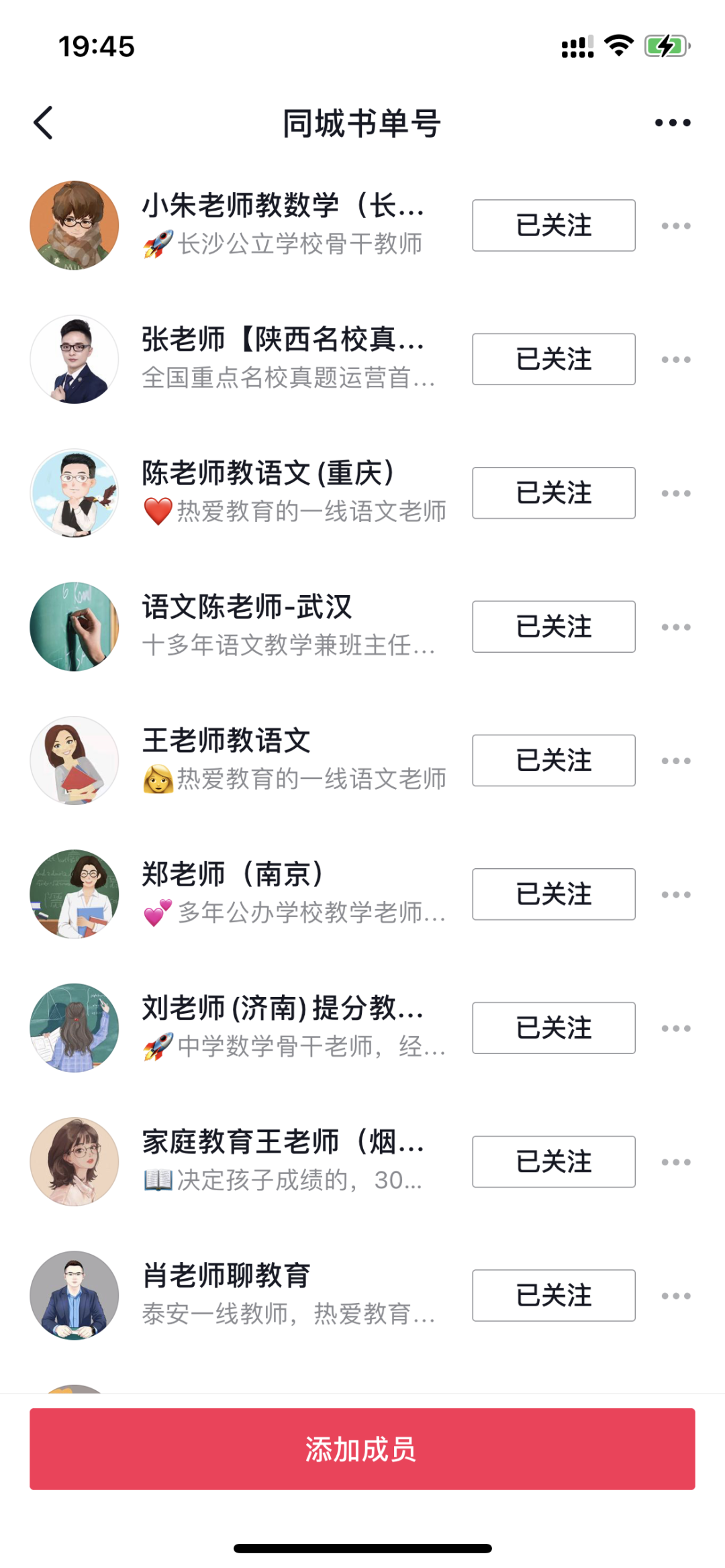Go back from 同城书单号 page

[44, 123]
